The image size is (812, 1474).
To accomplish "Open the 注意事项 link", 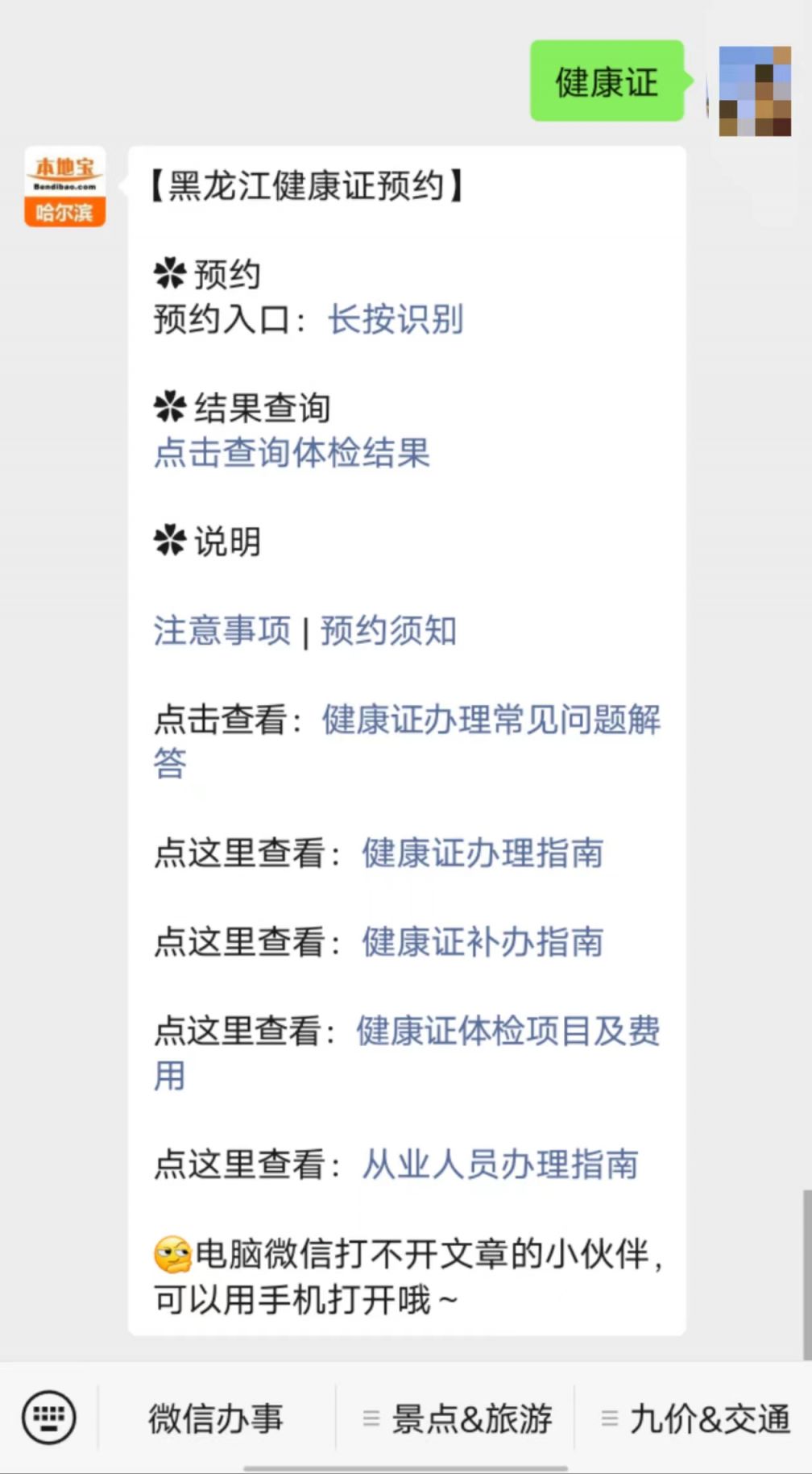I will 222,631.
